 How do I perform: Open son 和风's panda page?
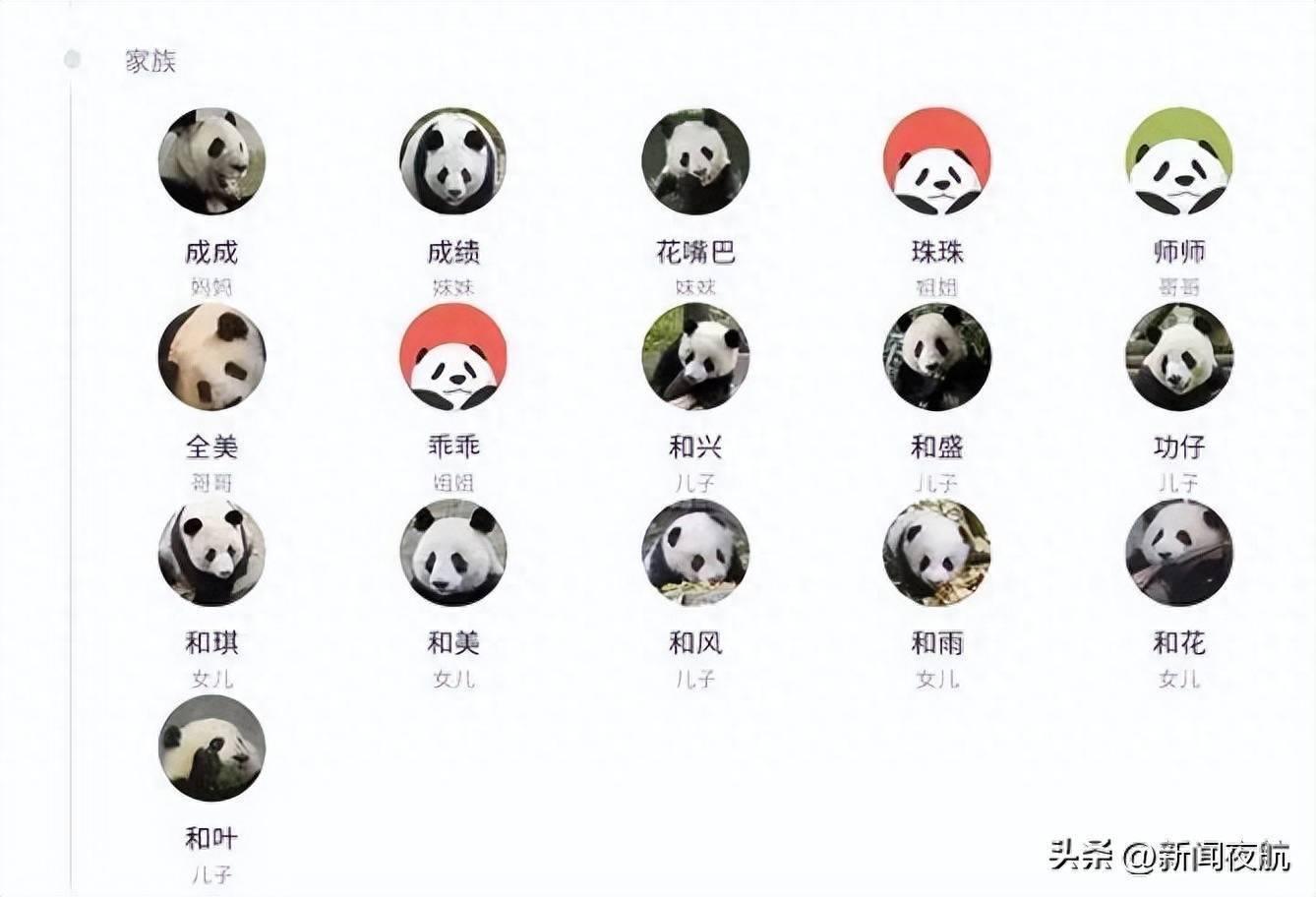695,553
